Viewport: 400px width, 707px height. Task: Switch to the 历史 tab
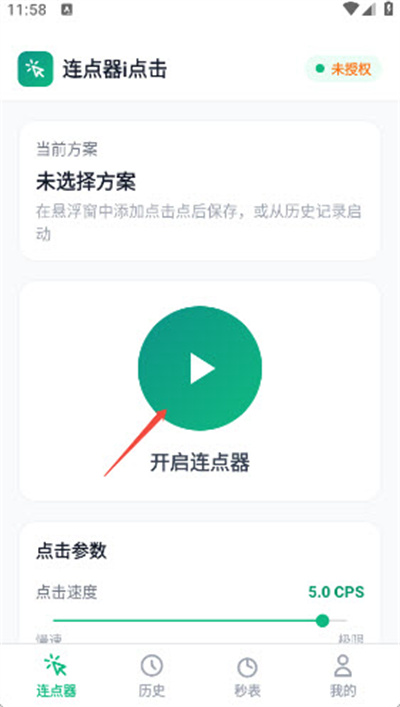152,676
